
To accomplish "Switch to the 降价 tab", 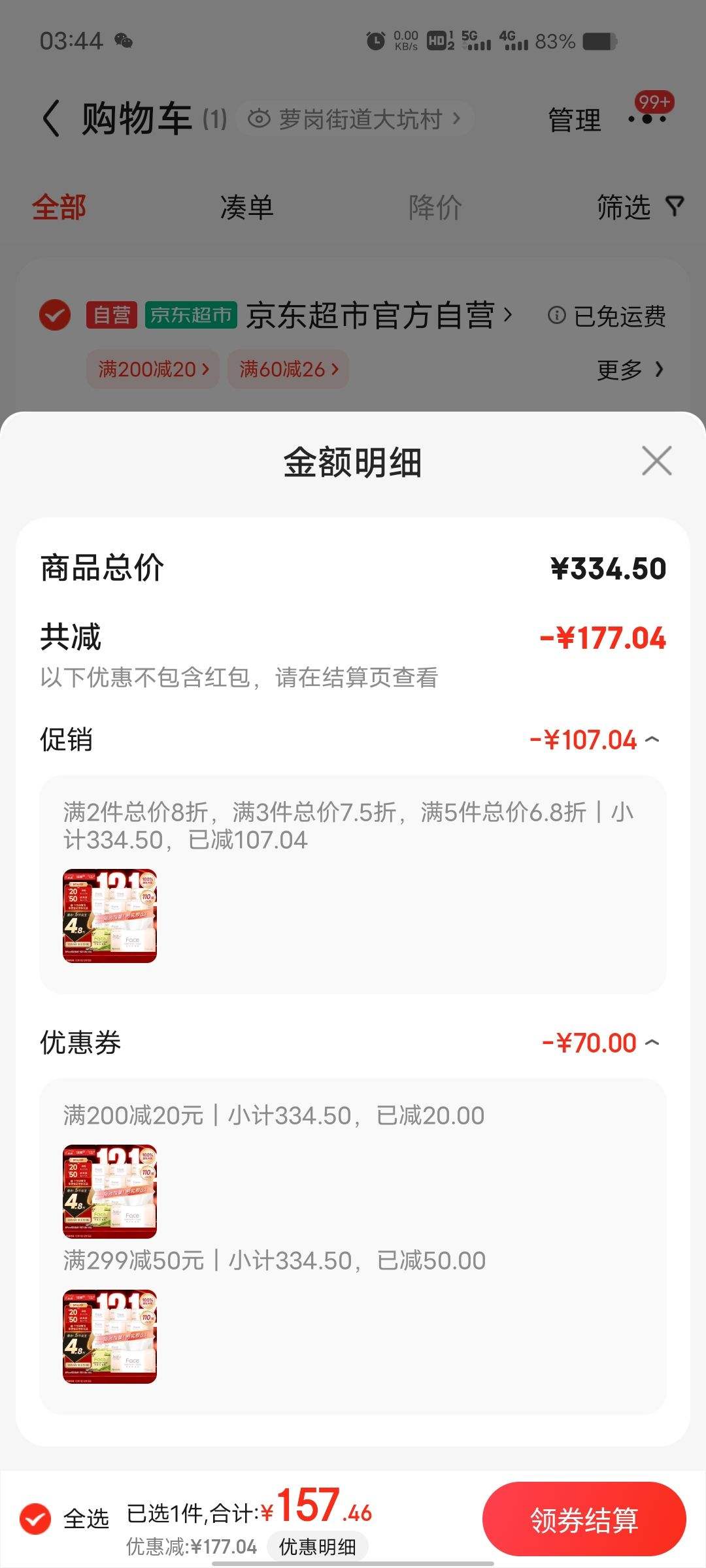I will 435,207.
